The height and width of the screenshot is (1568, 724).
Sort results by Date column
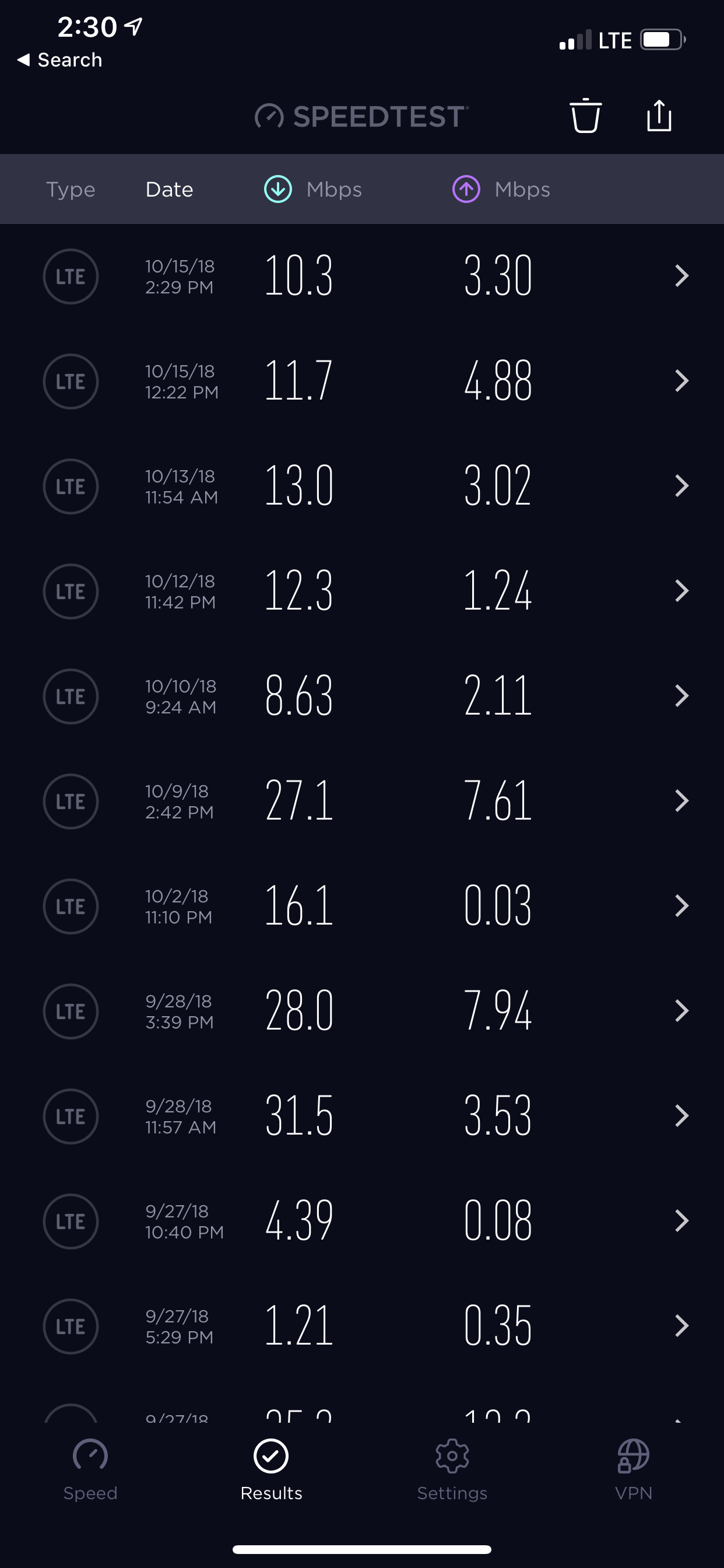point(169,190)
